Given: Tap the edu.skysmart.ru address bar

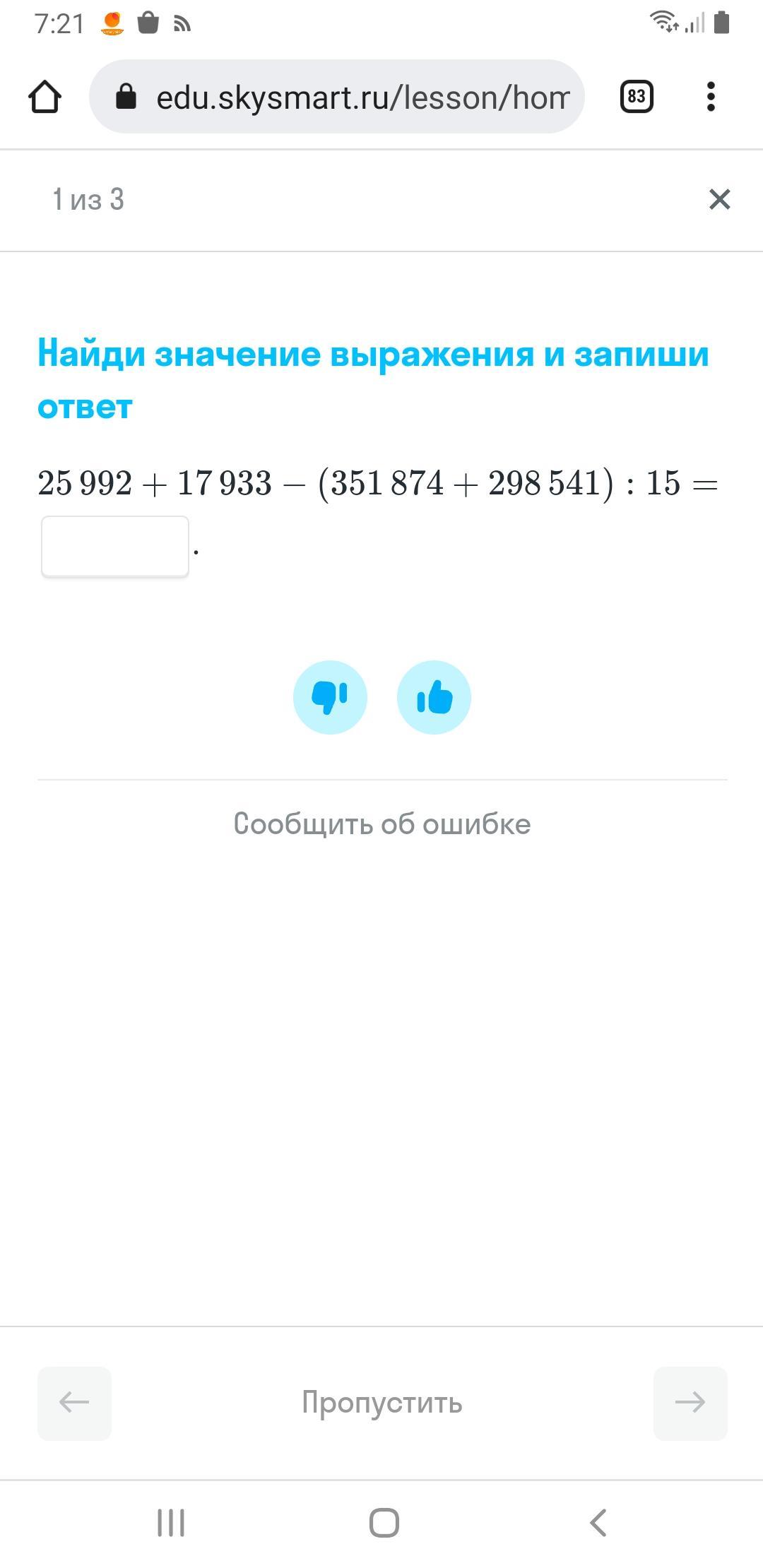Looking at the screenshot, I should [x=337, y=97].
